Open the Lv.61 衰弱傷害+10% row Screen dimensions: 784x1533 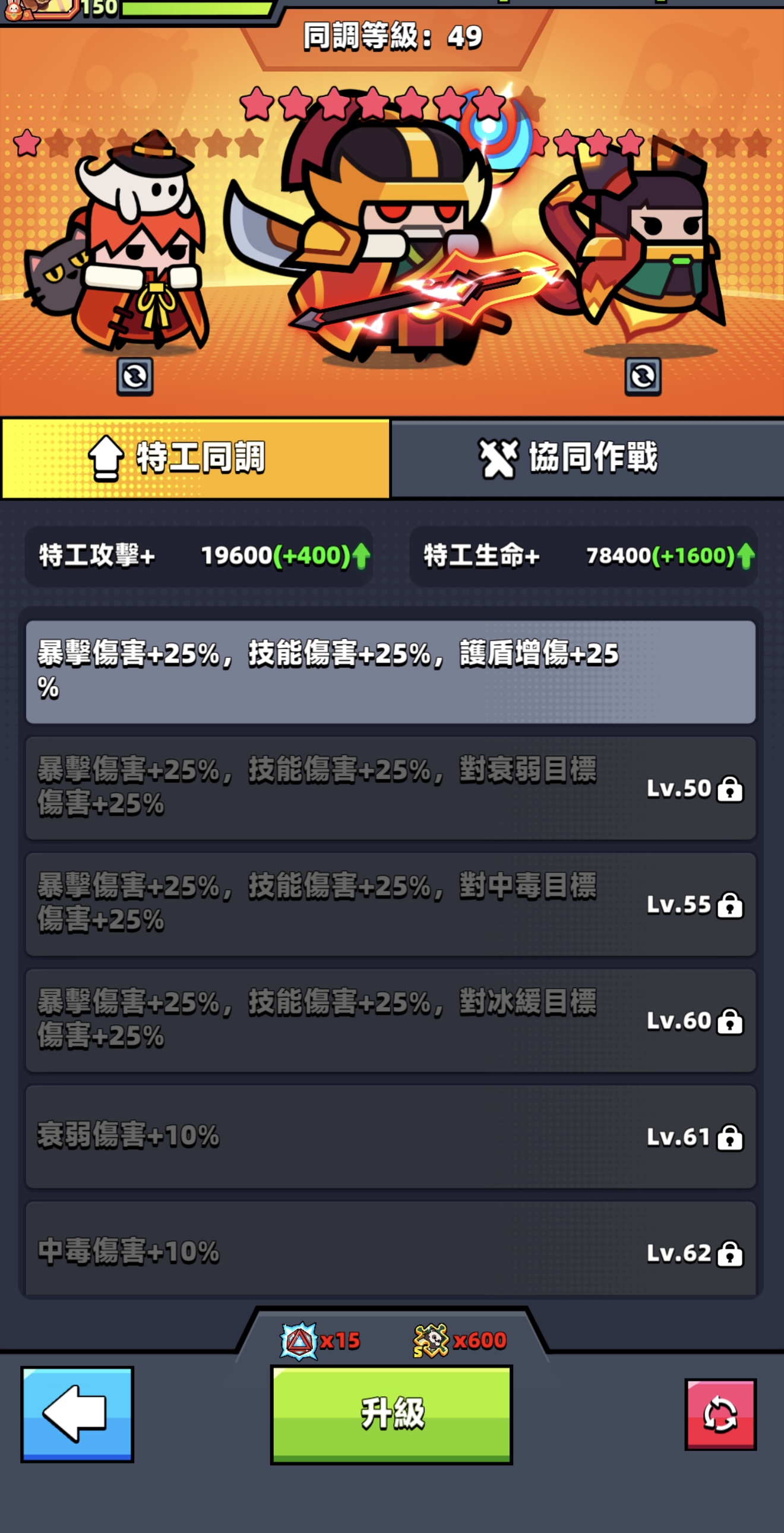point(391,1136)
